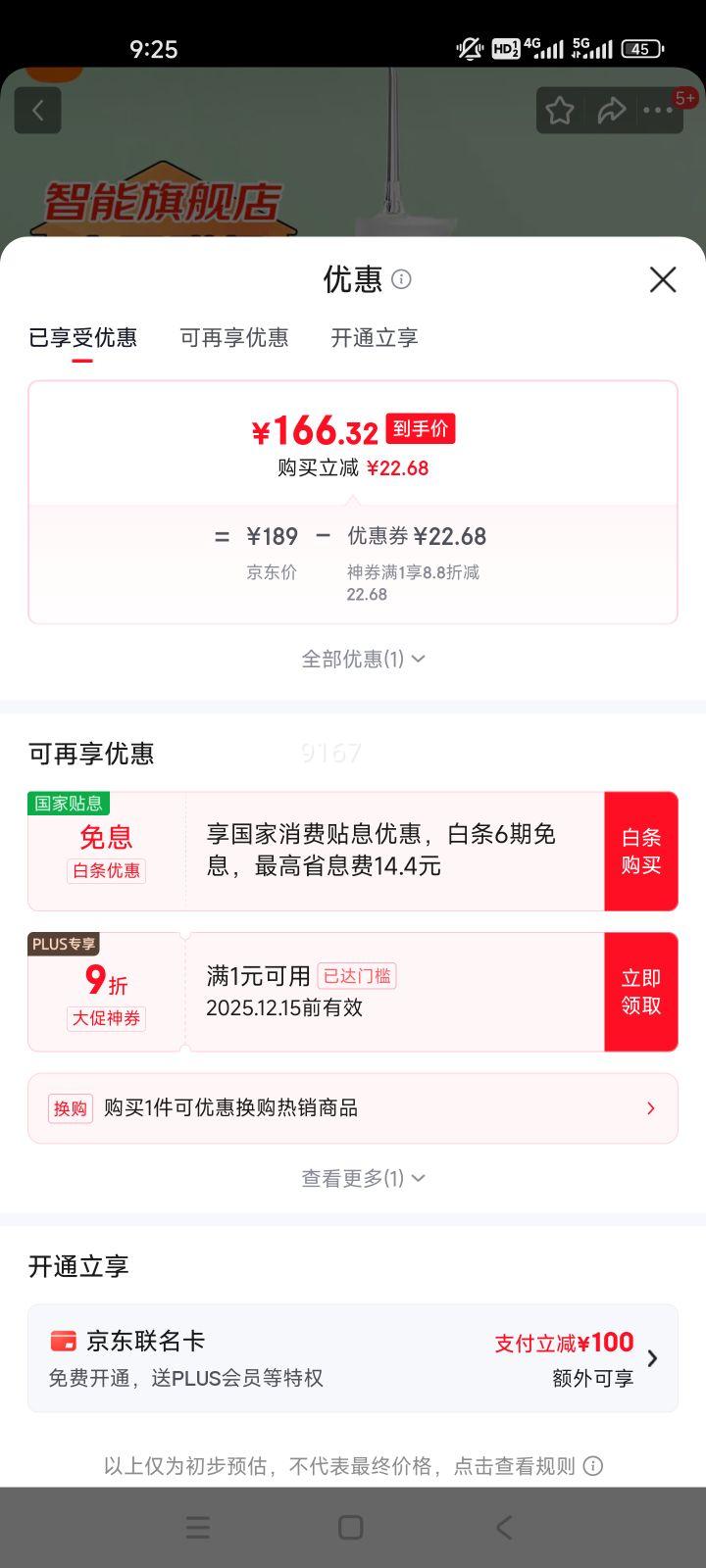This screenshot has height=1568, width=706.
Task: Switch to the 开通立享 tab
Action: pos(373,337)
